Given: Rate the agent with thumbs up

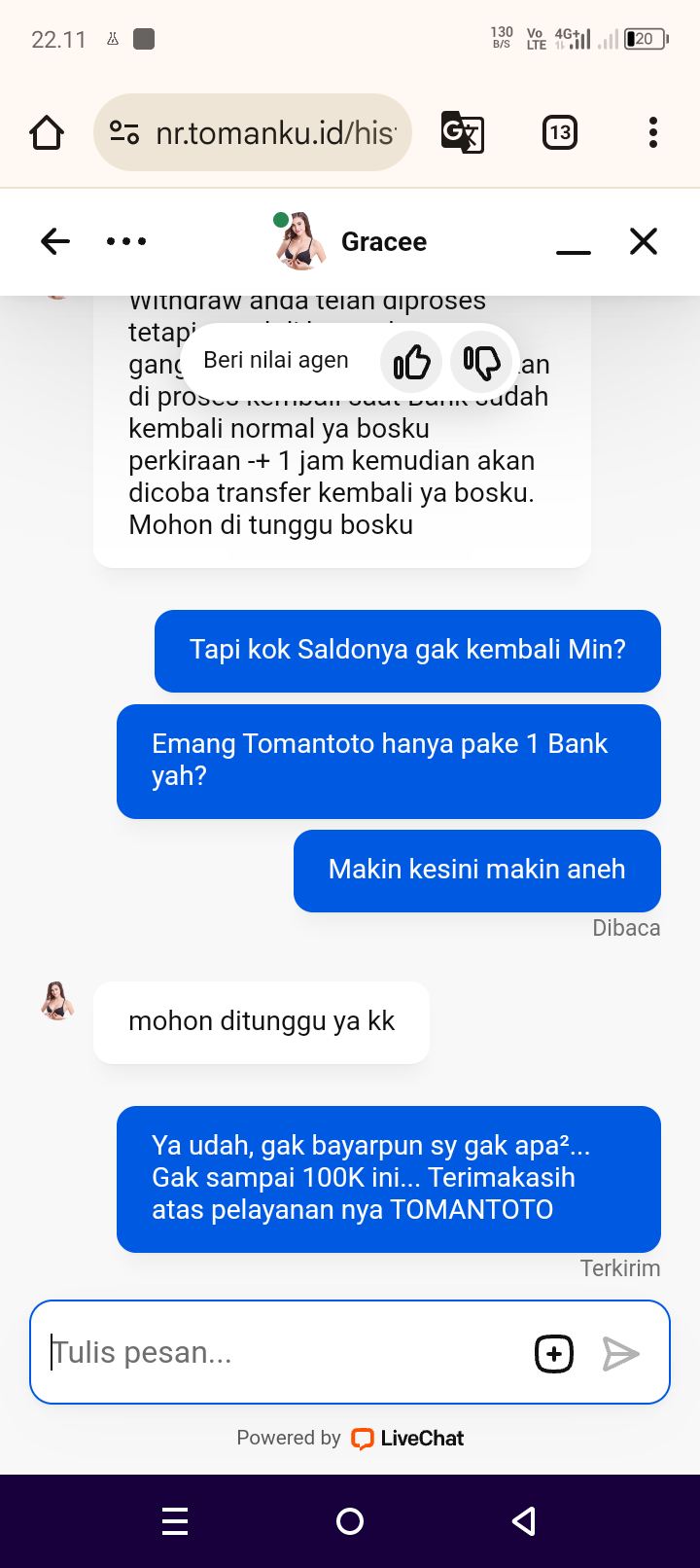Looking at the screenshot, I should (412, 362).
